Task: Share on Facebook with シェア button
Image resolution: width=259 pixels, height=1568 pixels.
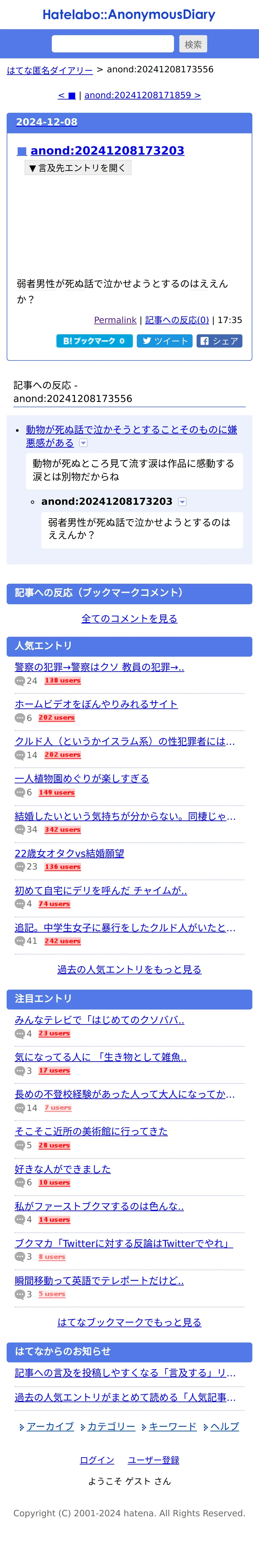Action: pos(219,341)
